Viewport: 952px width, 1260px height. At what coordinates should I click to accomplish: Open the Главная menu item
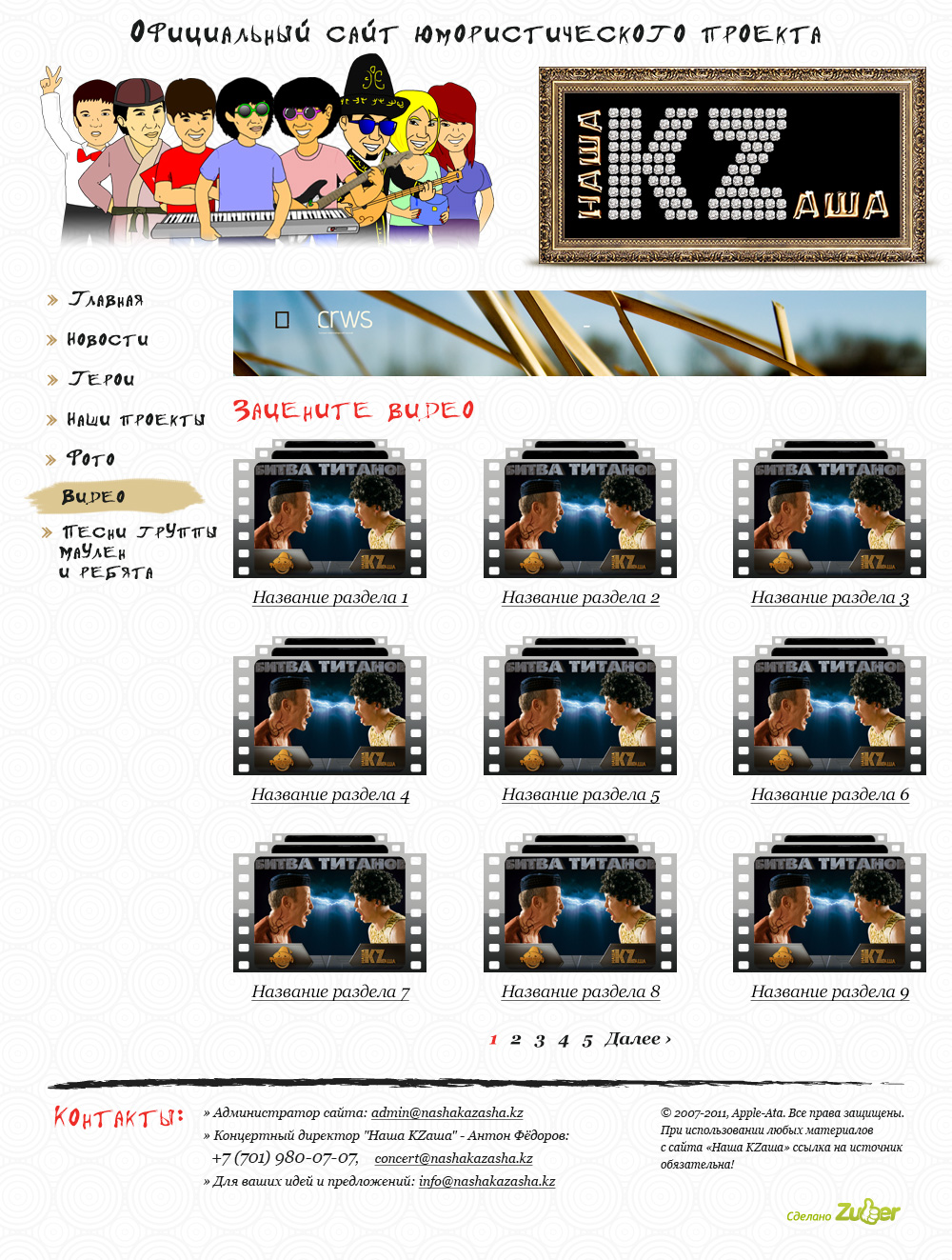click(106, 300)
